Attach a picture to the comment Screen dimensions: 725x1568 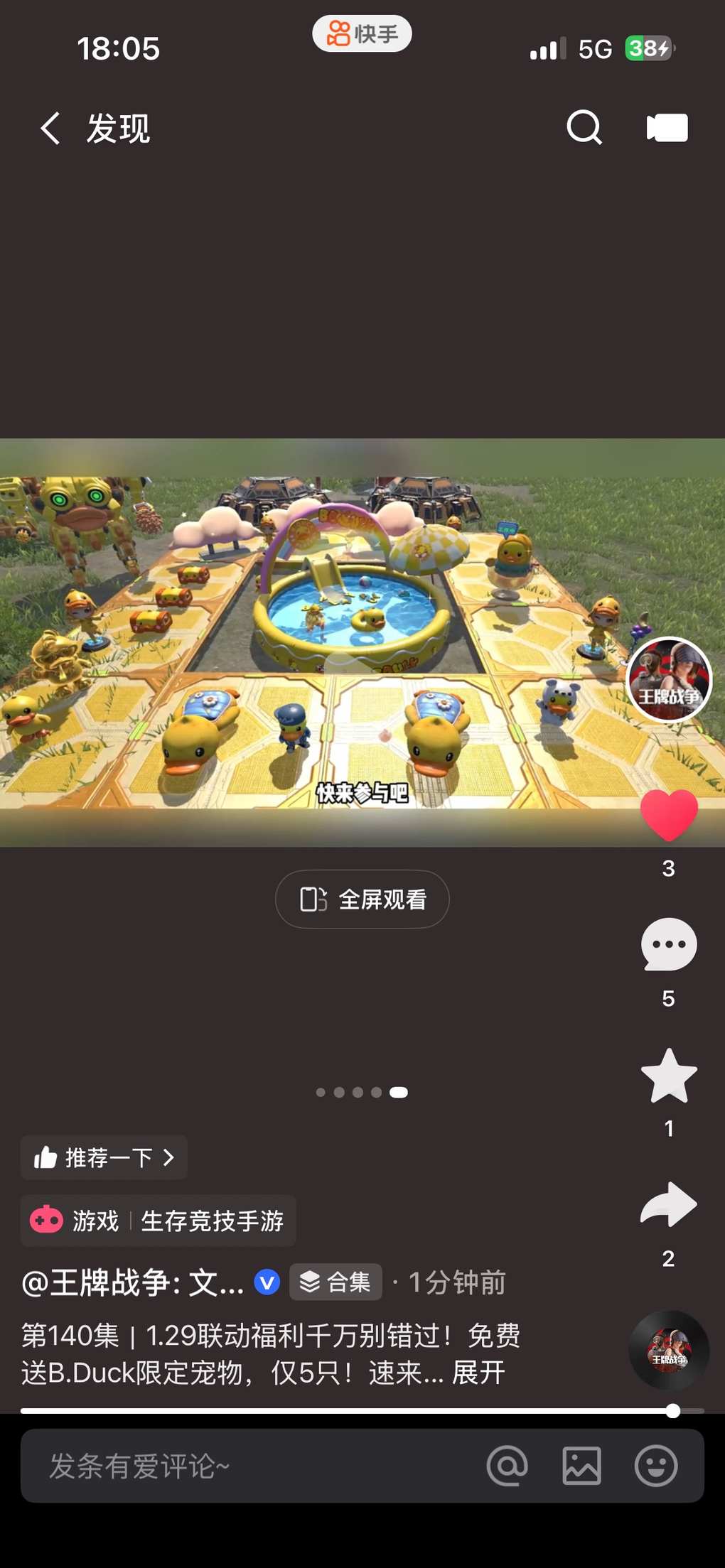pyautogui.click(x=581, y=1466)
